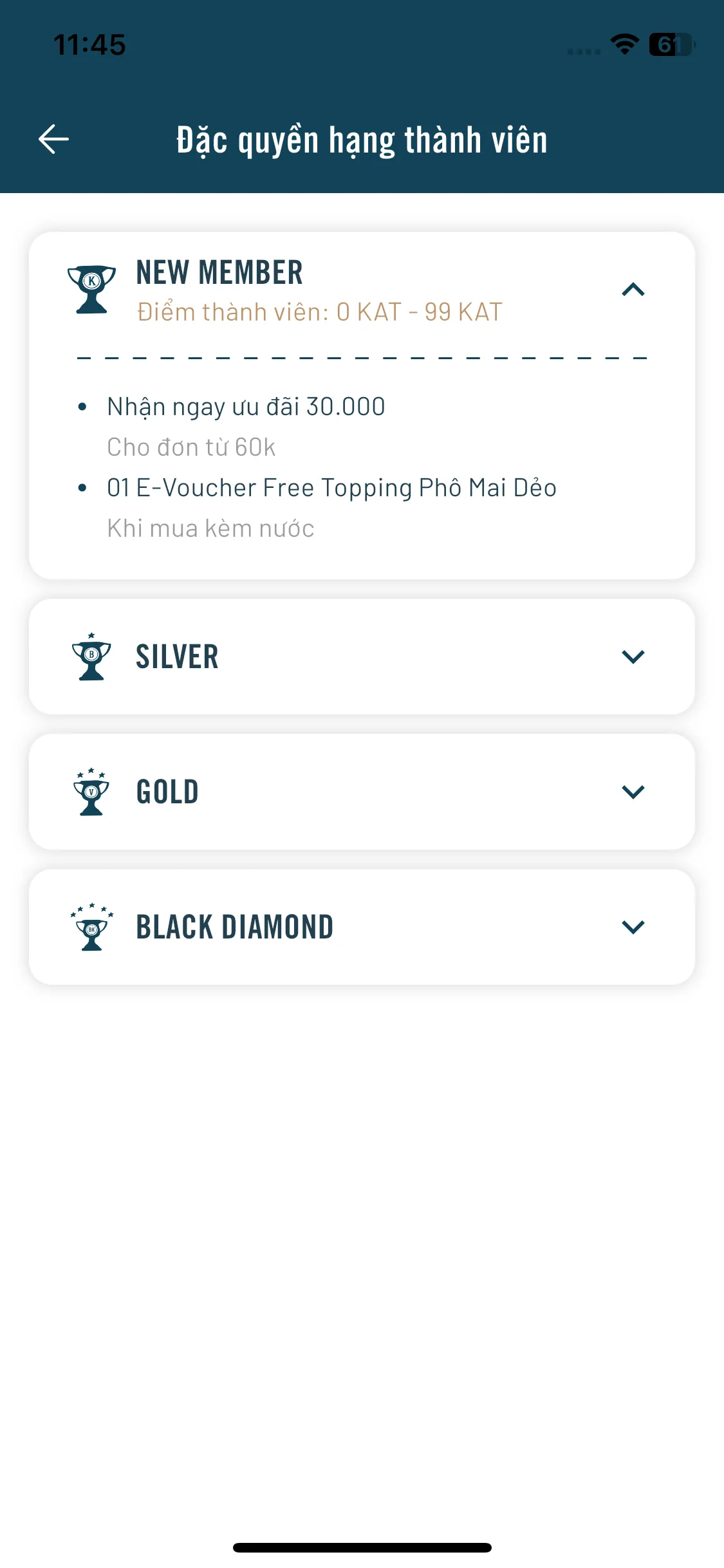Expand the GOLD tier benefits
This screenshot has height=1568, width=724.
pyautogui.click(x=633, y=792)
